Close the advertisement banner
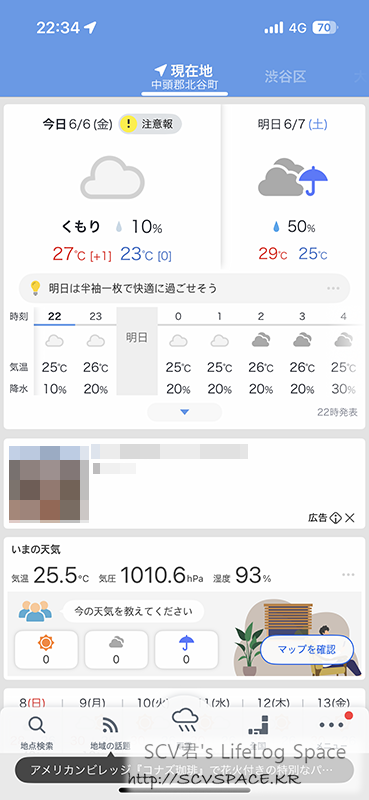369x800 pixels. point(350,518)
